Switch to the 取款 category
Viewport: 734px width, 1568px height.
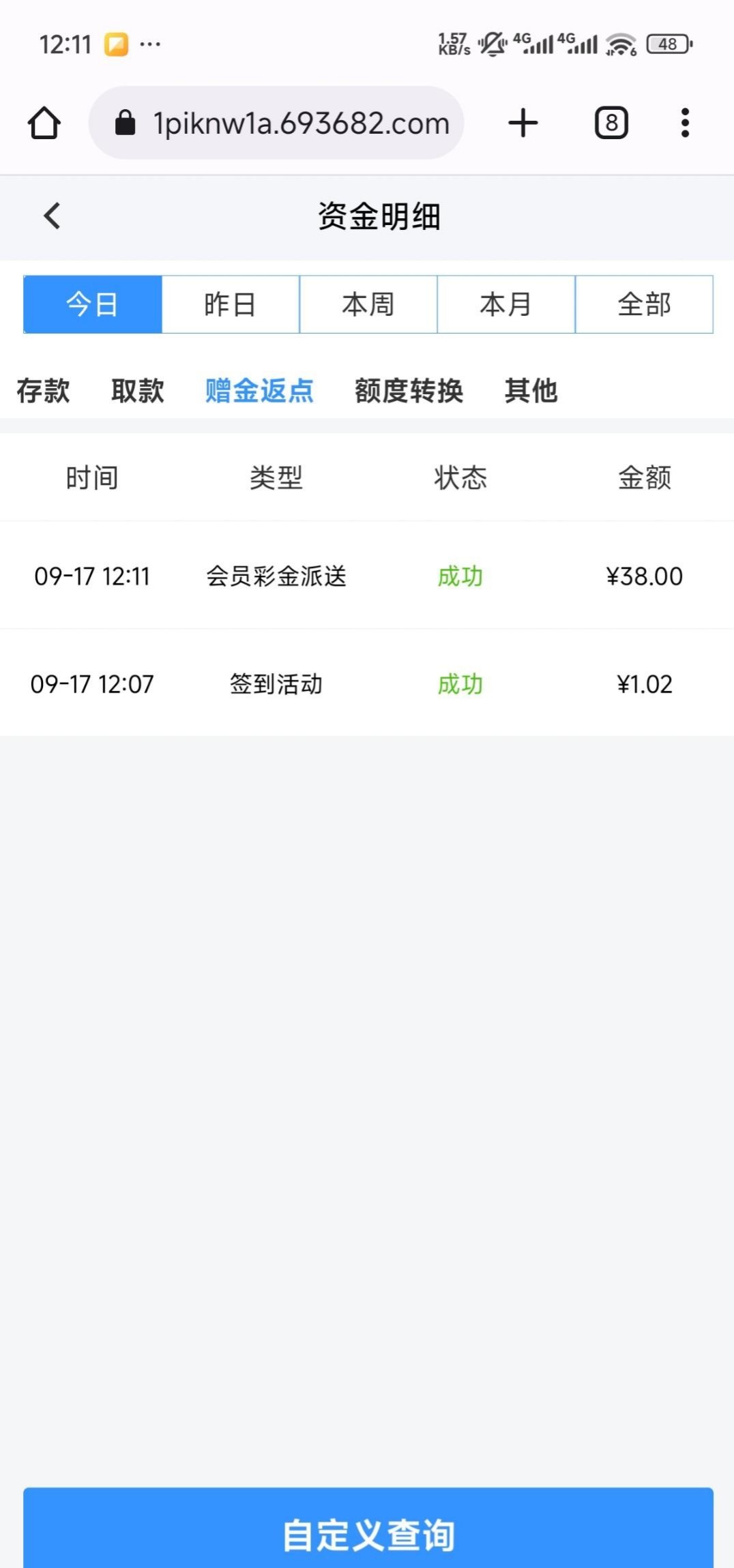pos(138,391)
